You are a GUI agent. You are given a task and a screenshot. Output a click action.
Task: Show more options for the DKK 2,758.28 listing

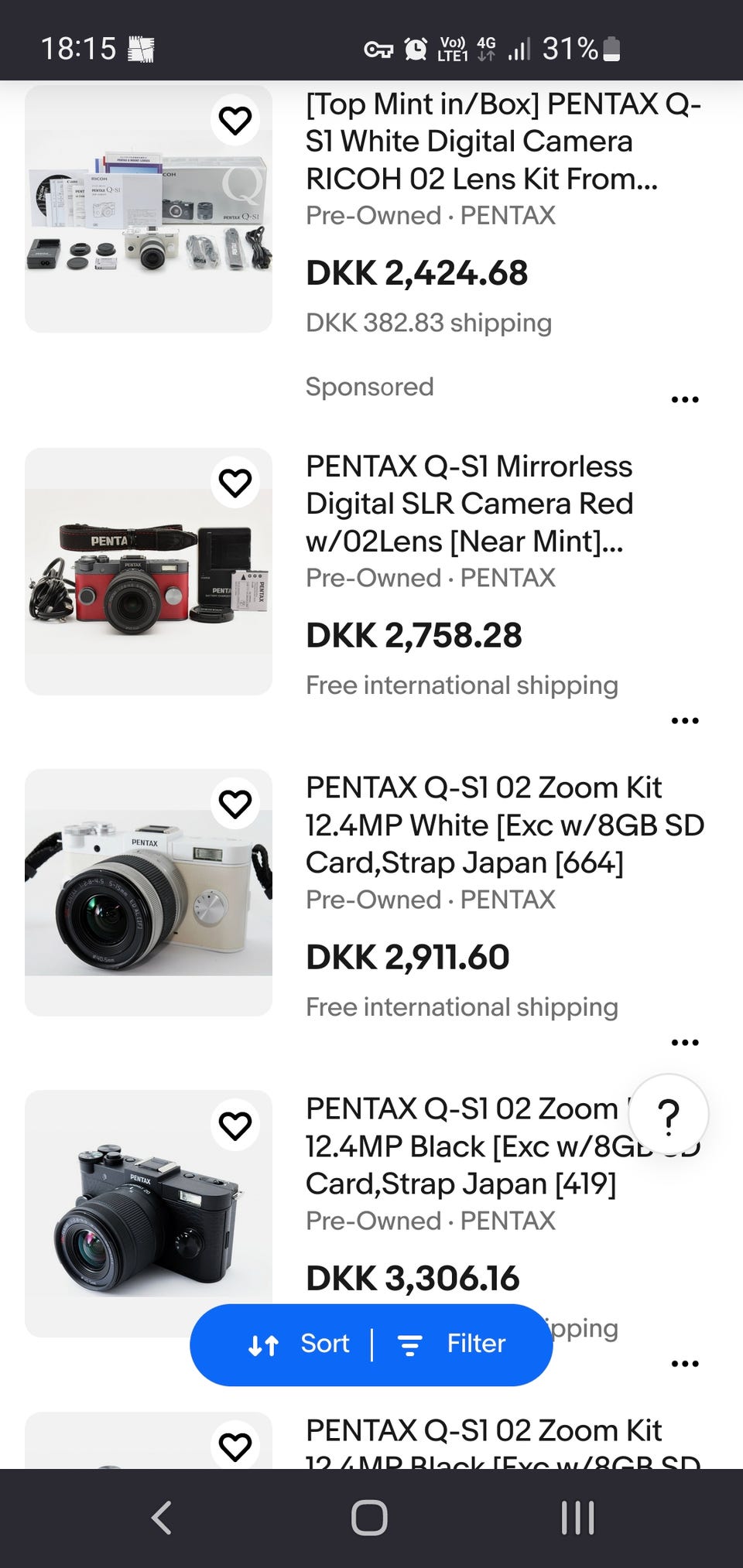[x=685, y=720]
